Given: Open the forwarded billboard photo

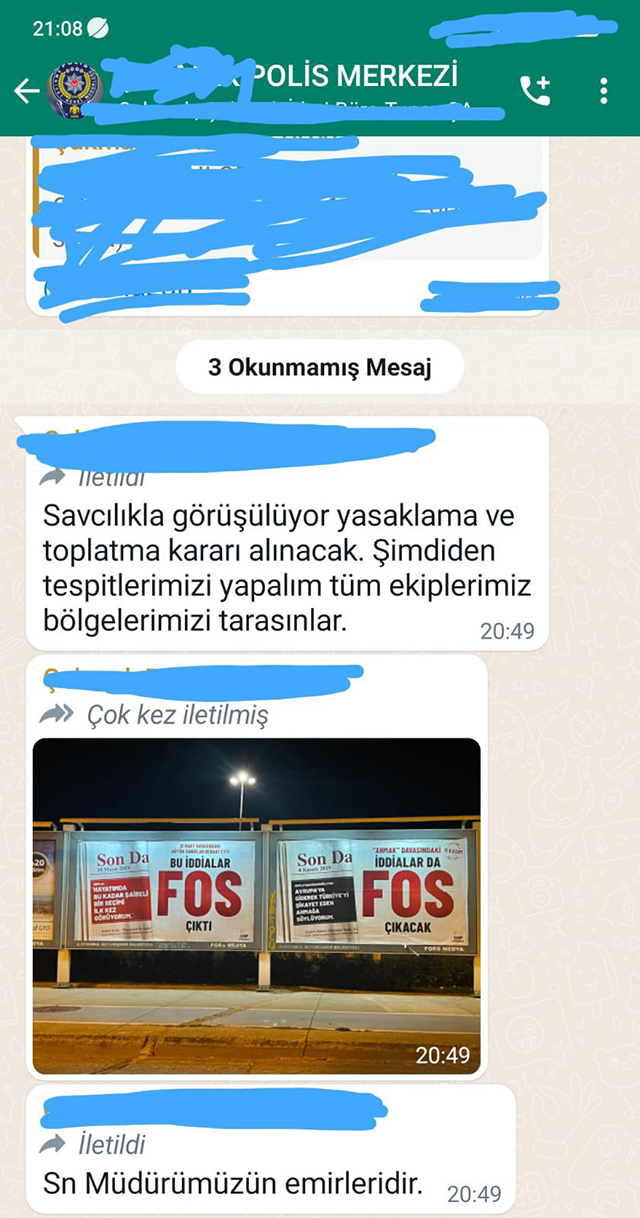Looking at the screenshot, I should tap(256, 905).
